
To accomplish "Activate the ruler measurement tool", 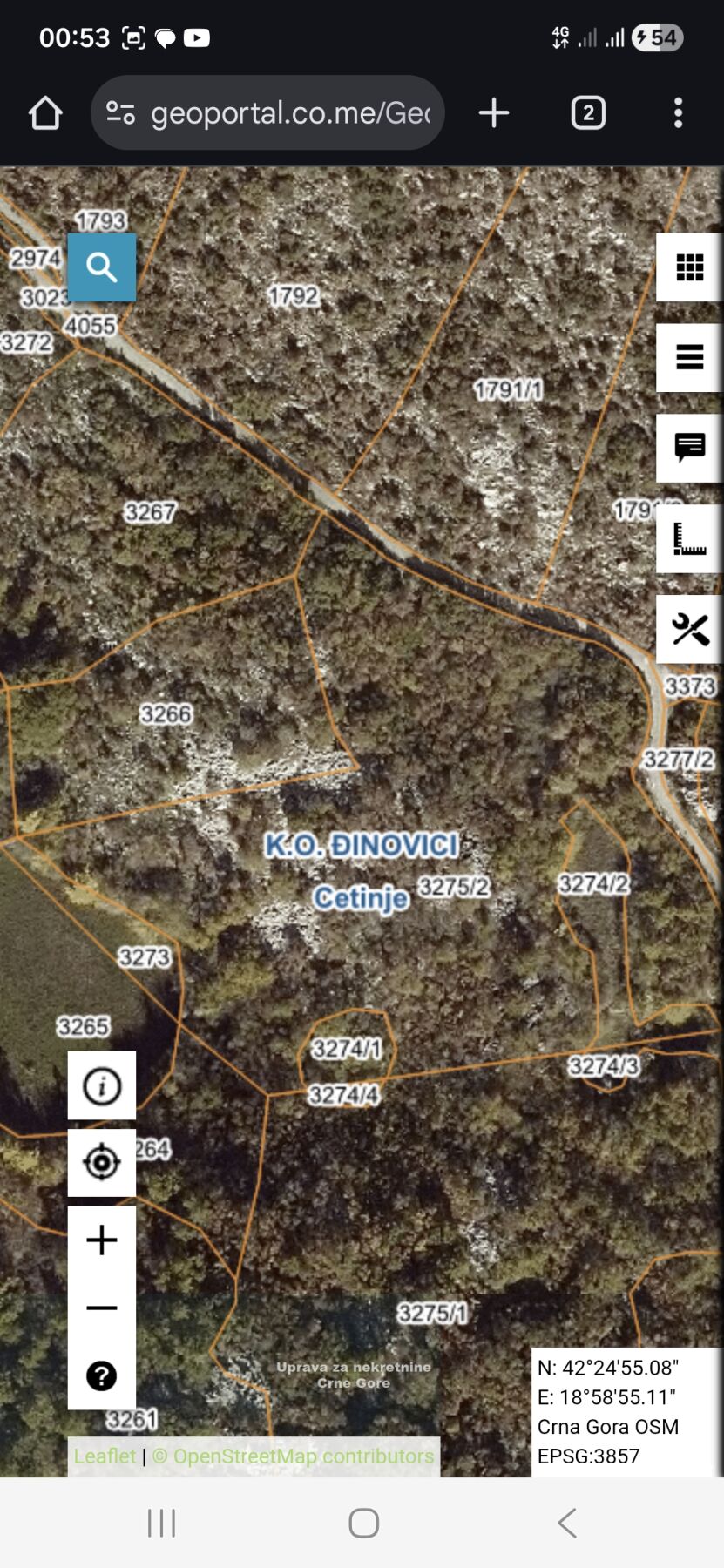I will click(689, 538).
